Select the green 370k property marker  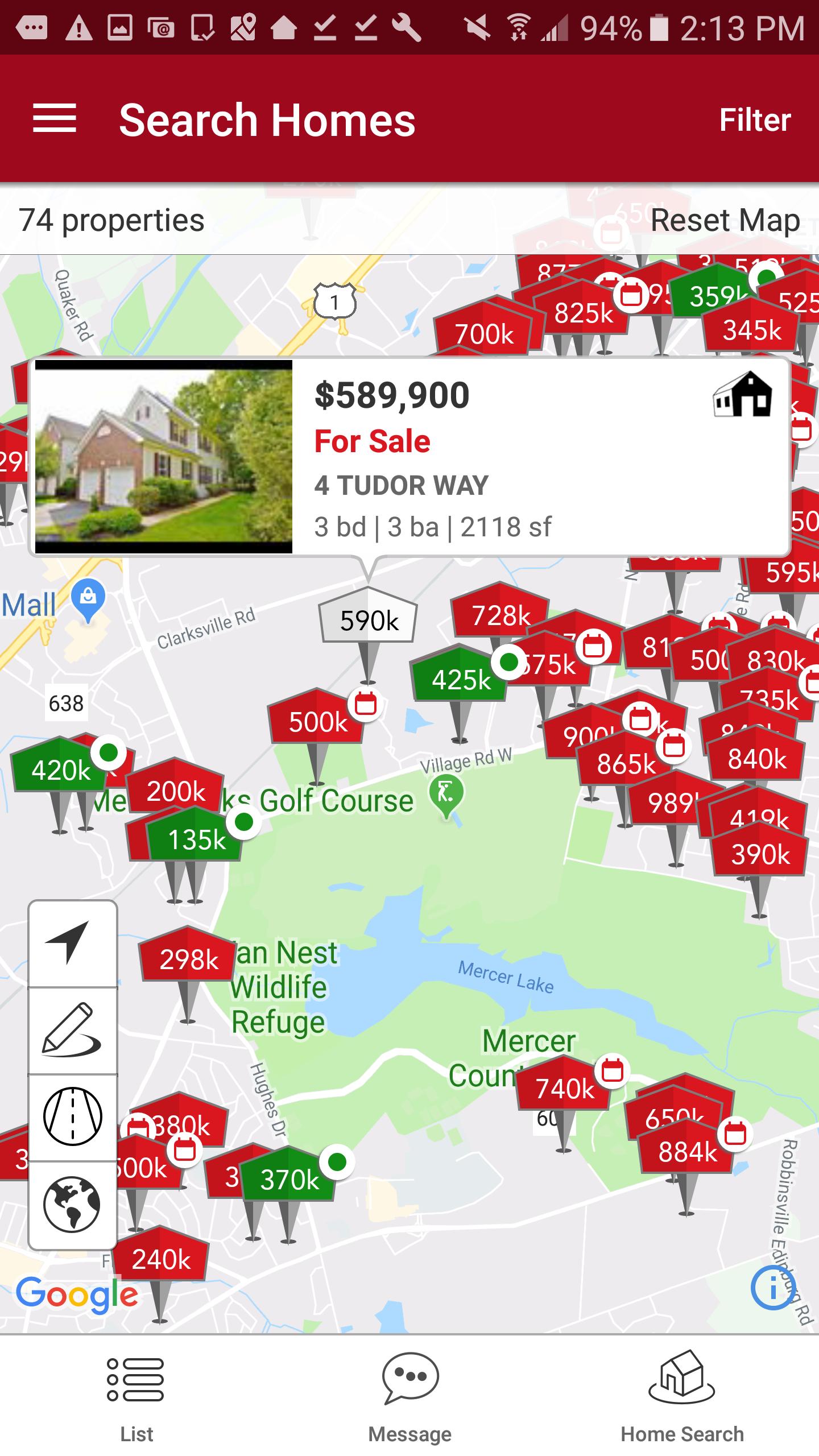tap(289, 1178)
